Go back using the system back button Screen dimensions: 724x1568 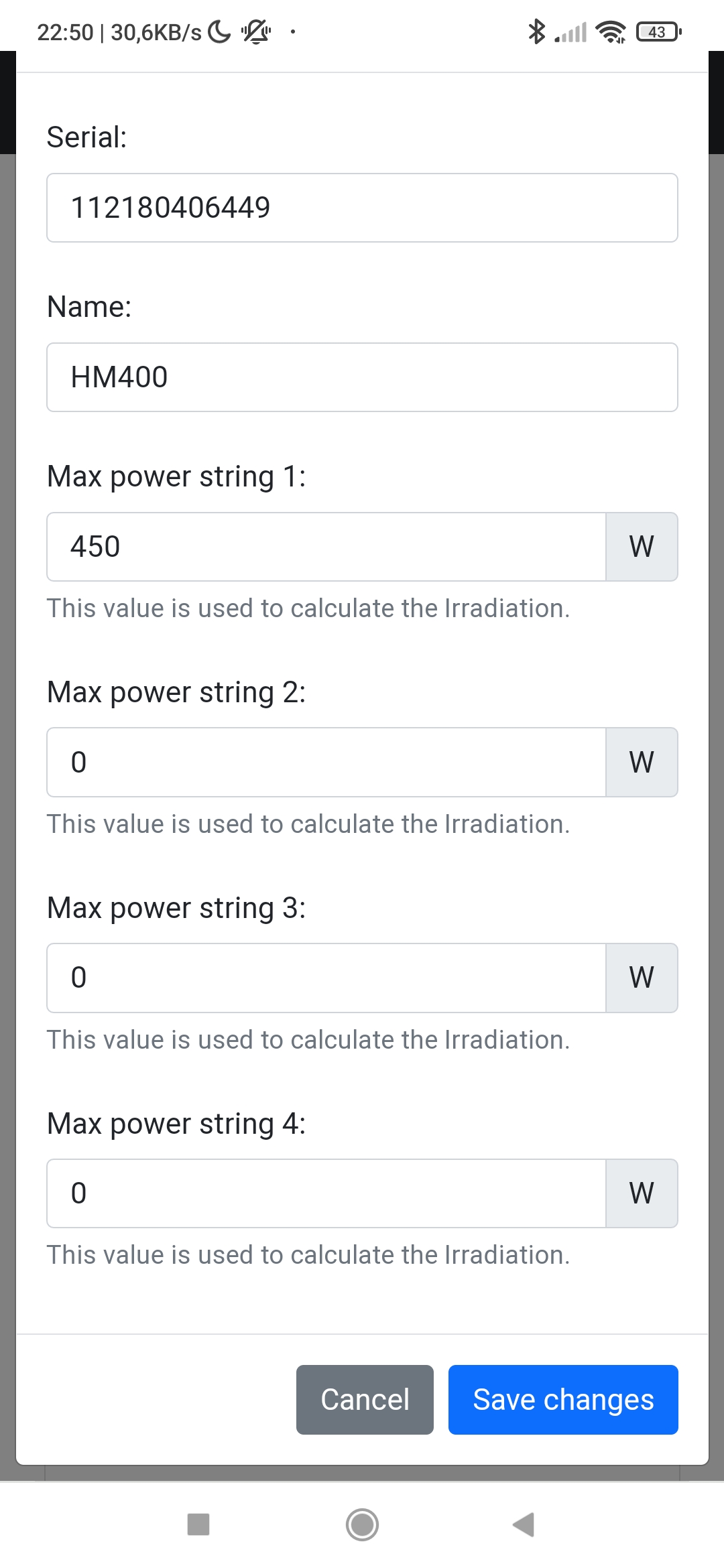click(524, 1524)
